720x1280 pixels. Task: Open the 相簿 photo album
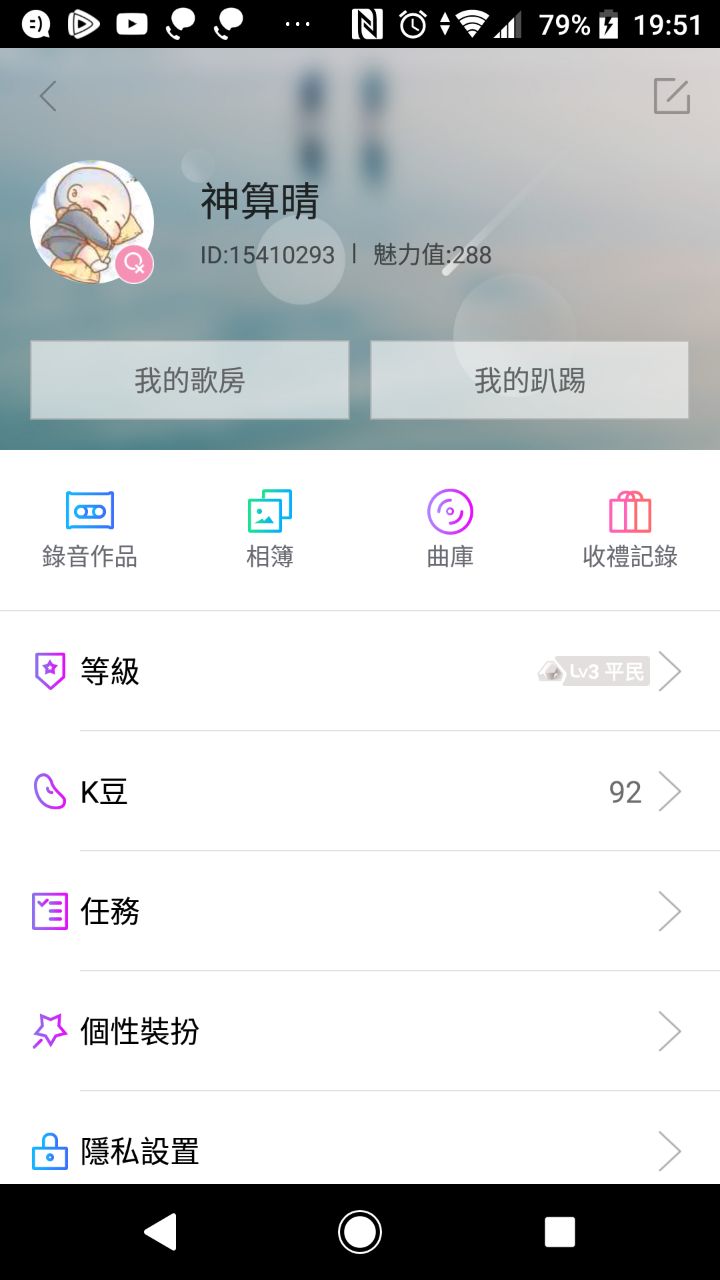270,530
